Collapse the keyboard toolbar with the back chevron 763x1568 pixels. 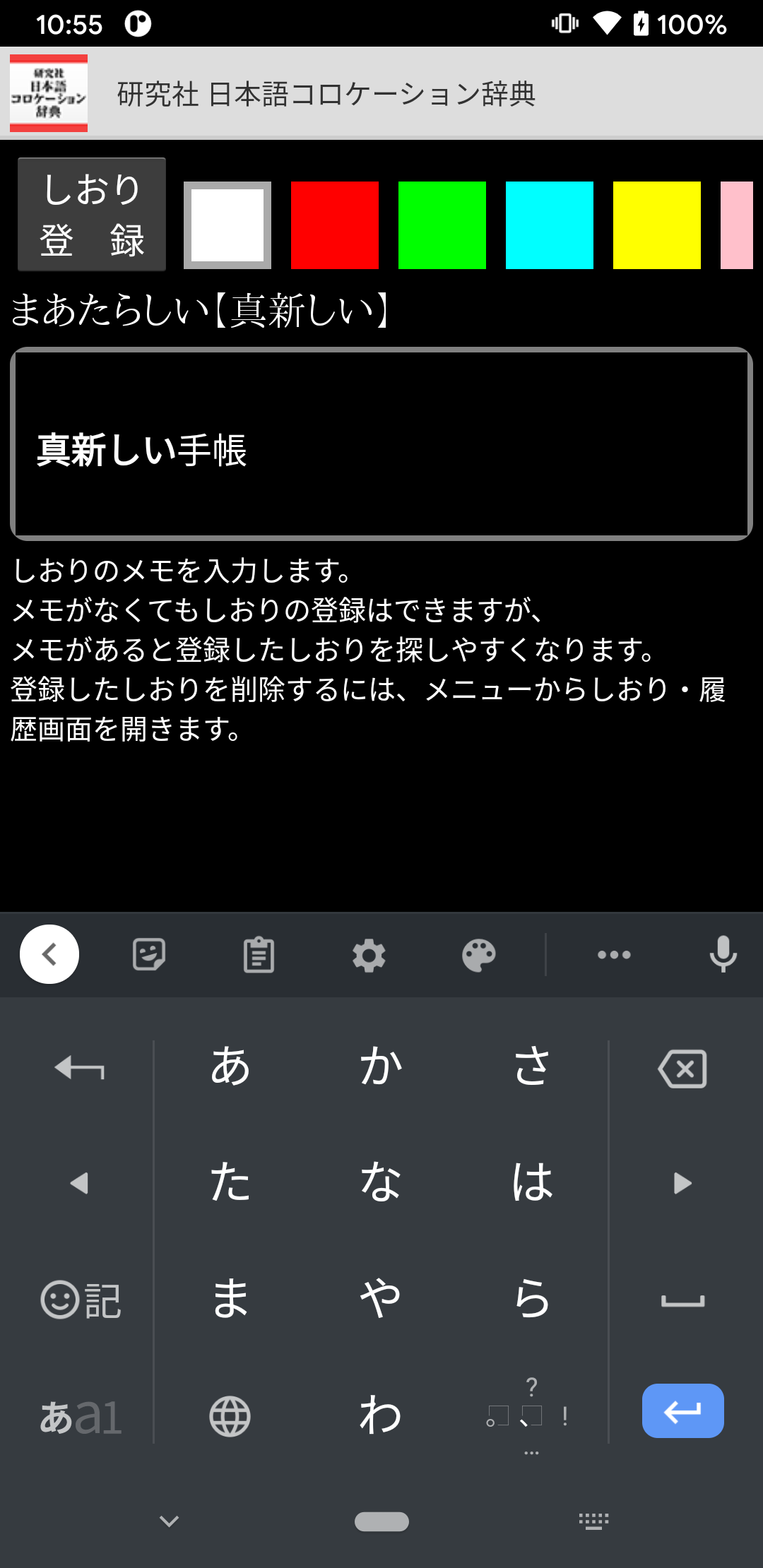point(49,954)
